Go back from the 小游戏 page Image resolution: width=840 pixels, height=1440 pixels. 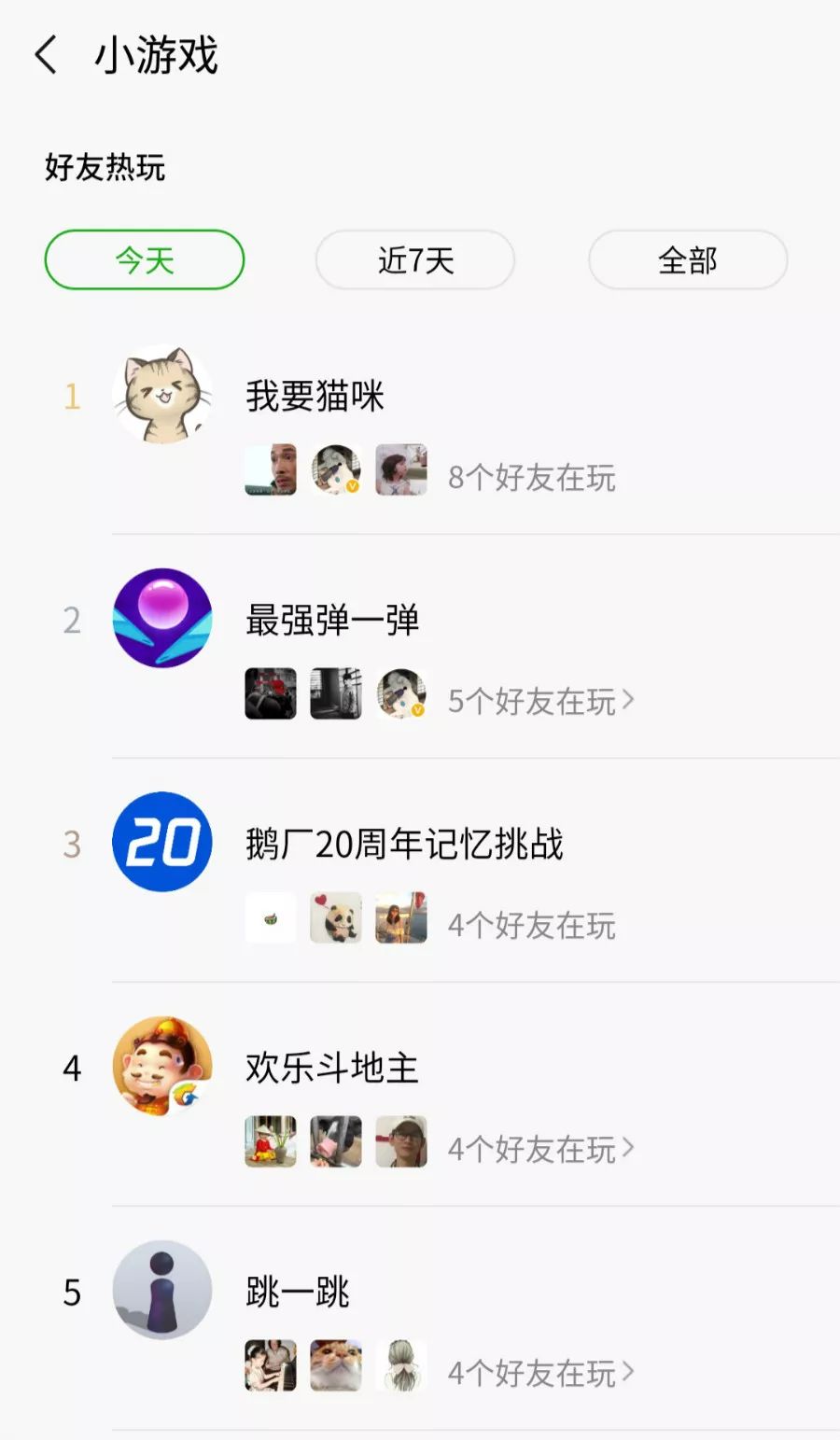point(46,55)
